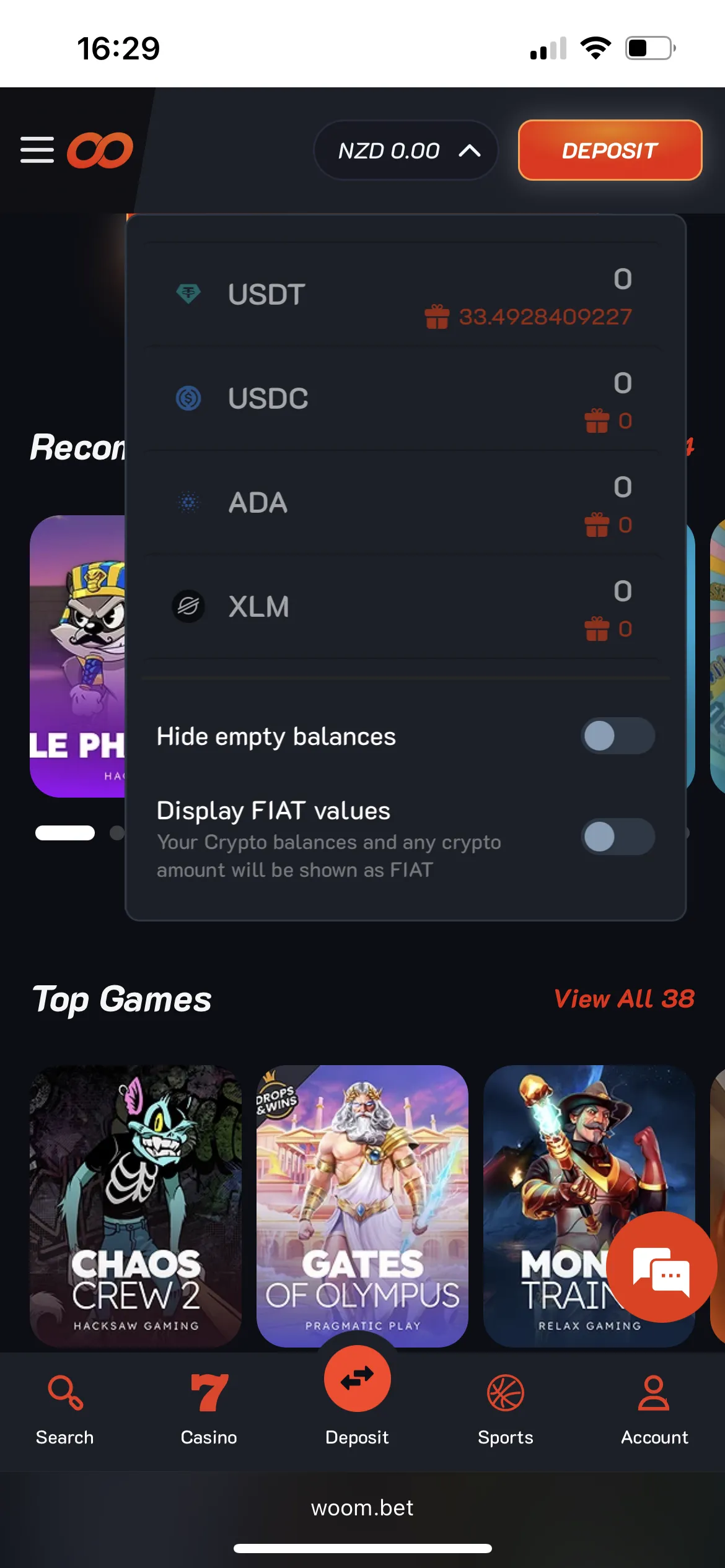Choose the ADA wallet
Screen dimensions: 725x1568
pos(404,503)
